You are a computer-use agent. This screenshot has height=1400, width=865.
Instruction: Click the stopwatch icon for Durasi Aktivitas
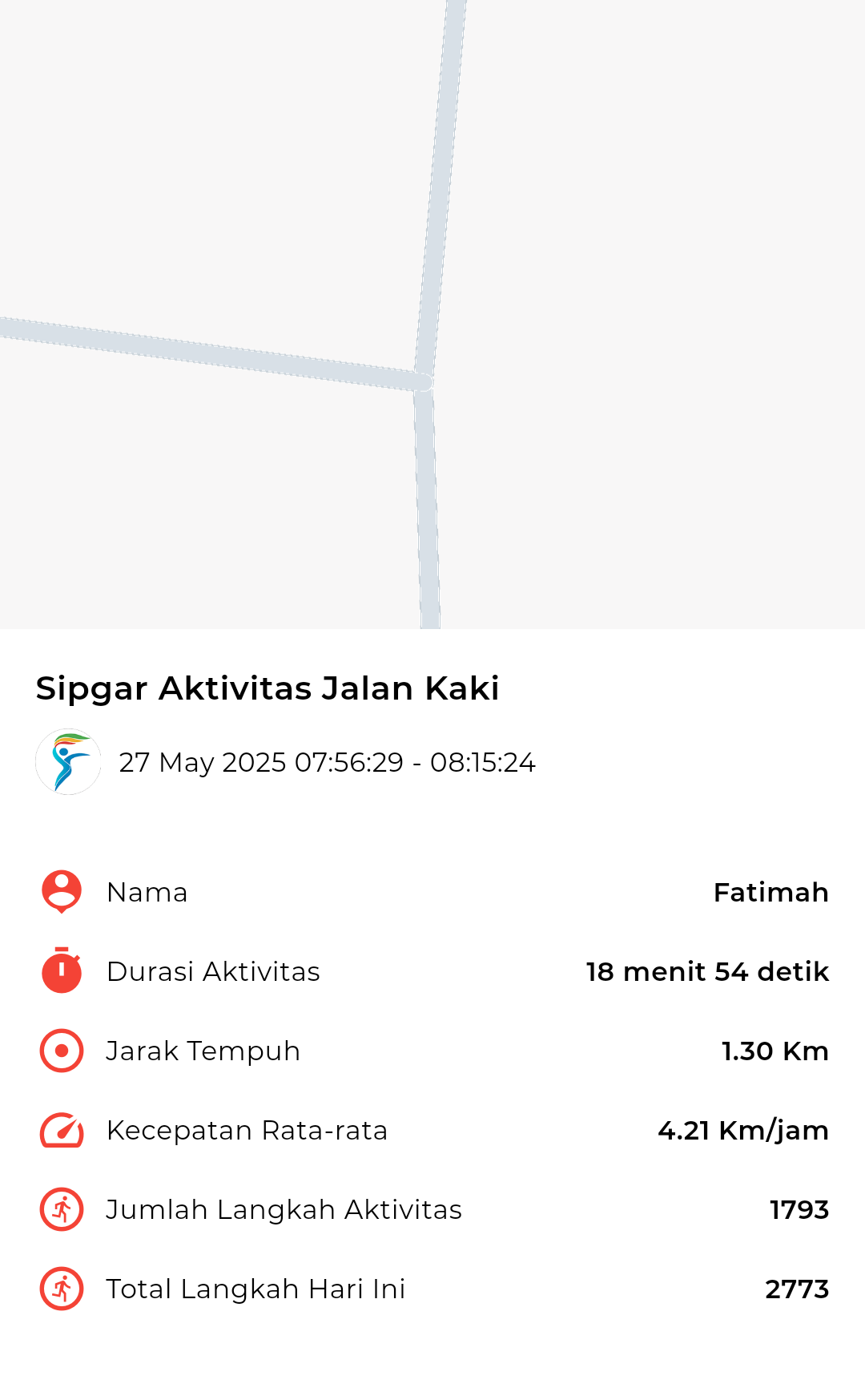(60, 970)
